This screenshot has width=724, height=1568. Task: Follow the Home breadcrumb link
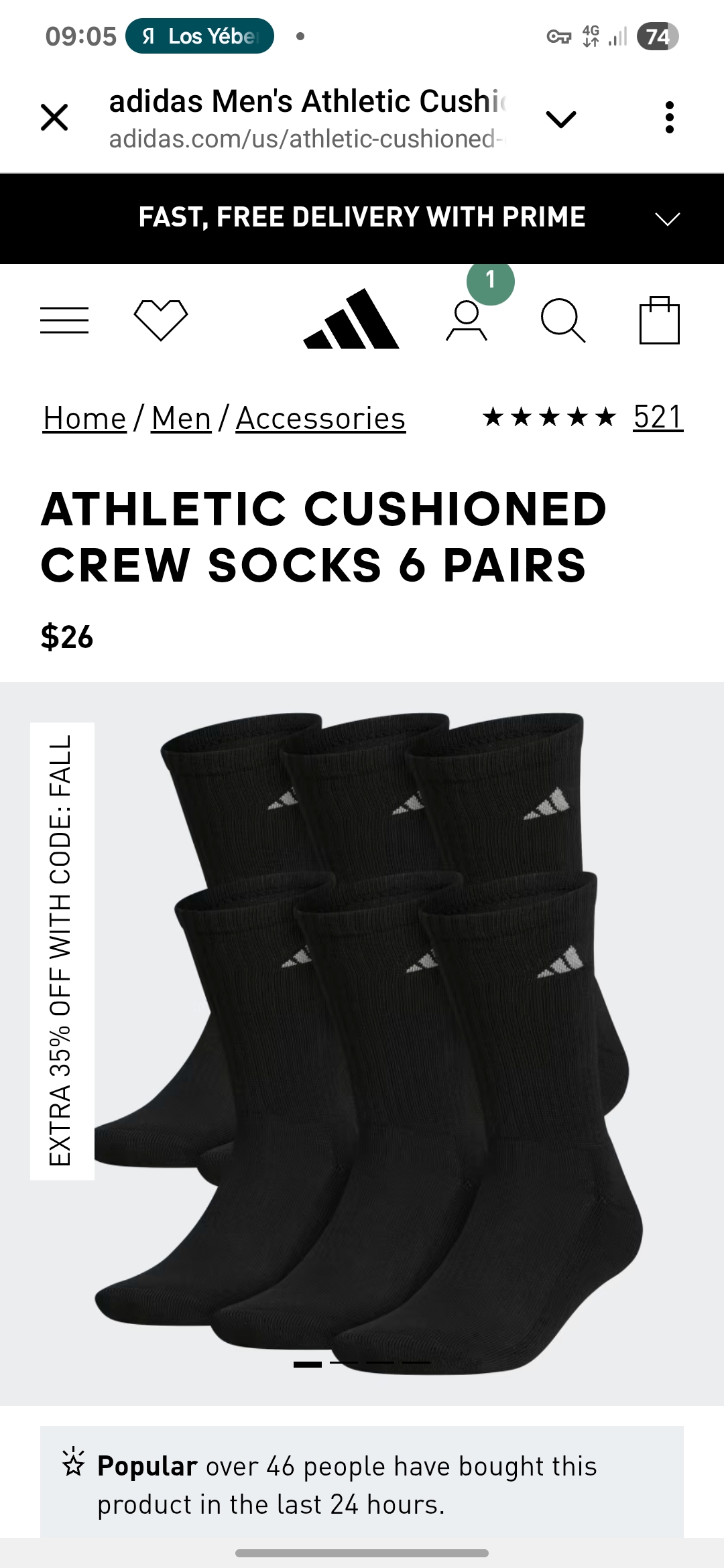[84, 419]
